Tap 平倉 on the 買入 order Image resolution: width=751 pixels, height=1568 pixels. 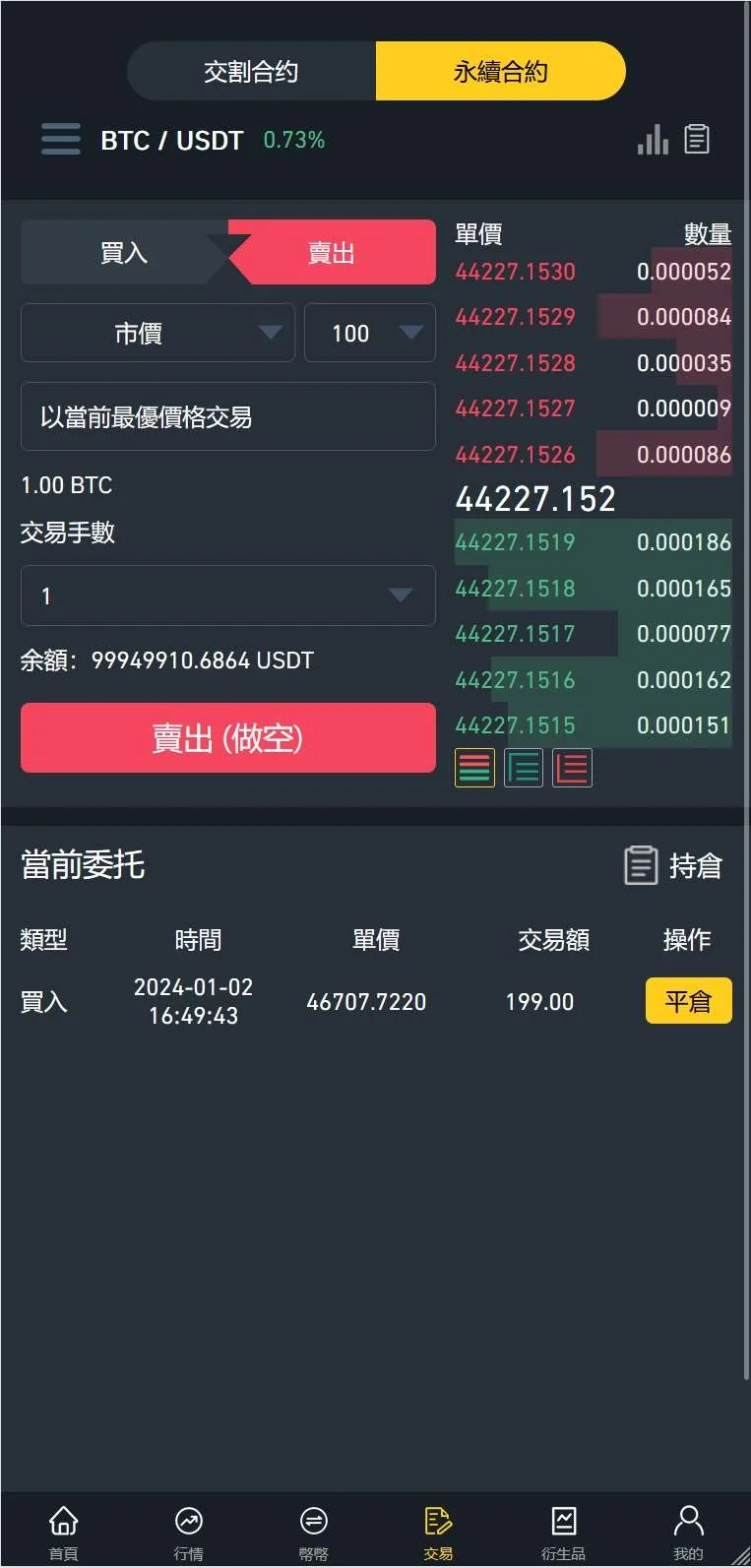(x=688, y=1001)
